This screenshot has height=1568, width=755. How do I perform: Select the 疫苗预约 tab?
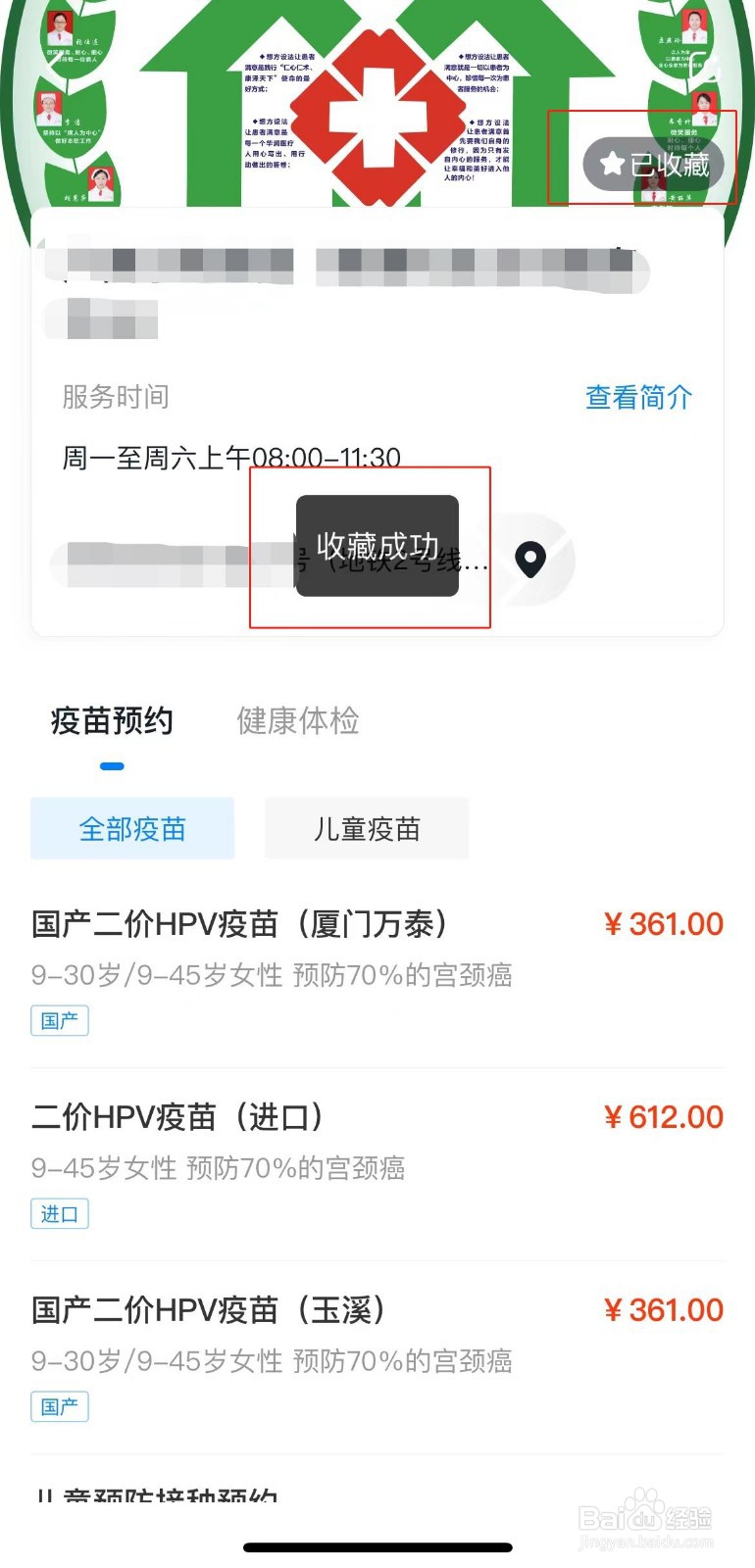click(x=112, y=721)
